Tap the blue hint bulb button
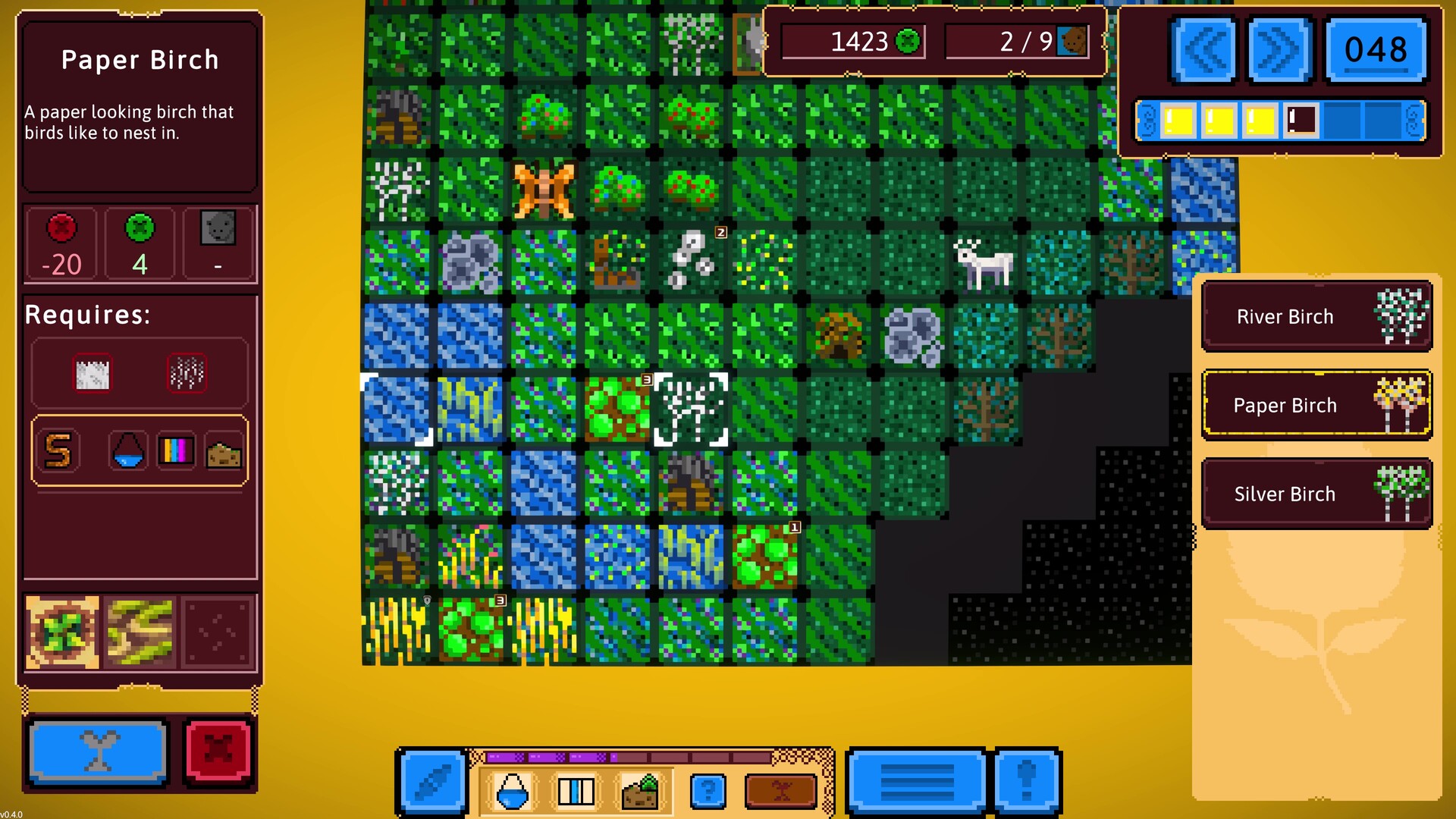1456x819 pixels. pyautogui.click(x=1027, y=783)
